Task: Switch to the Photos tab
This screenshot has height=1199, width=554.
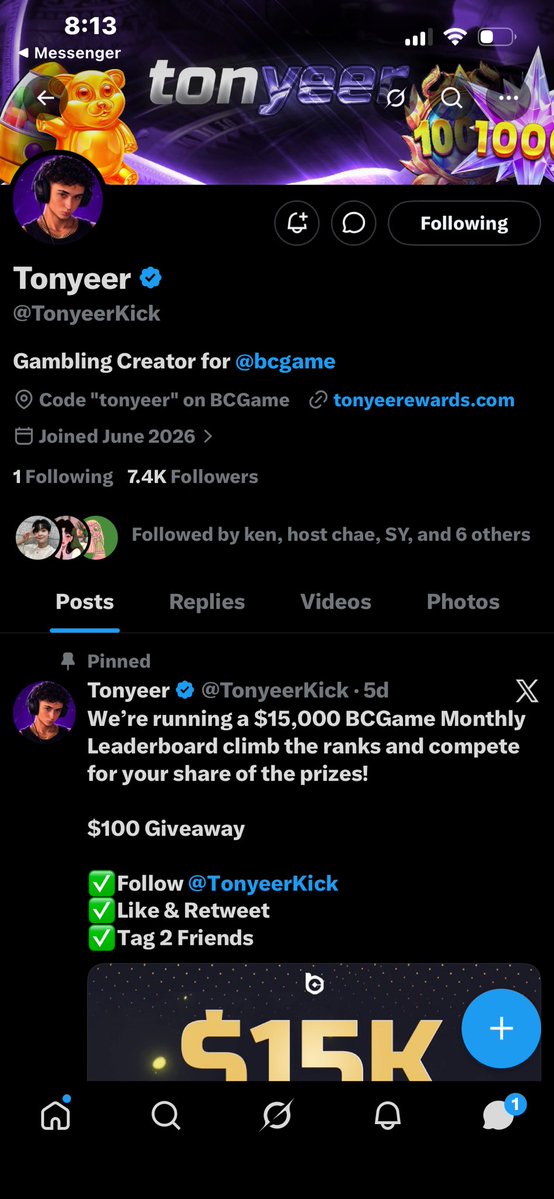Action: pos(463,602)
